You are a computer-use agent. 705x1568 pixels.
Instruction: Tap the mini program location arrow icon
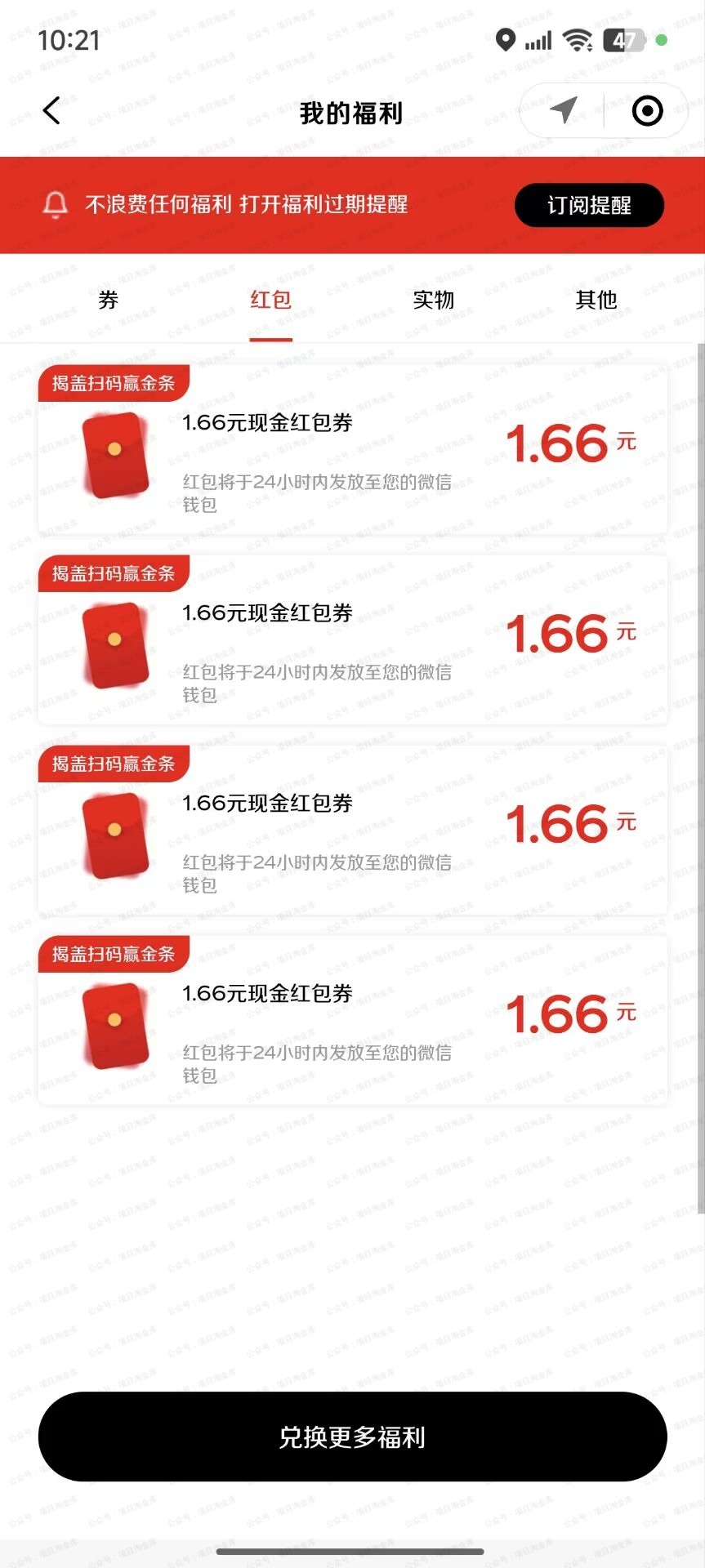click(x=564, y=109)
